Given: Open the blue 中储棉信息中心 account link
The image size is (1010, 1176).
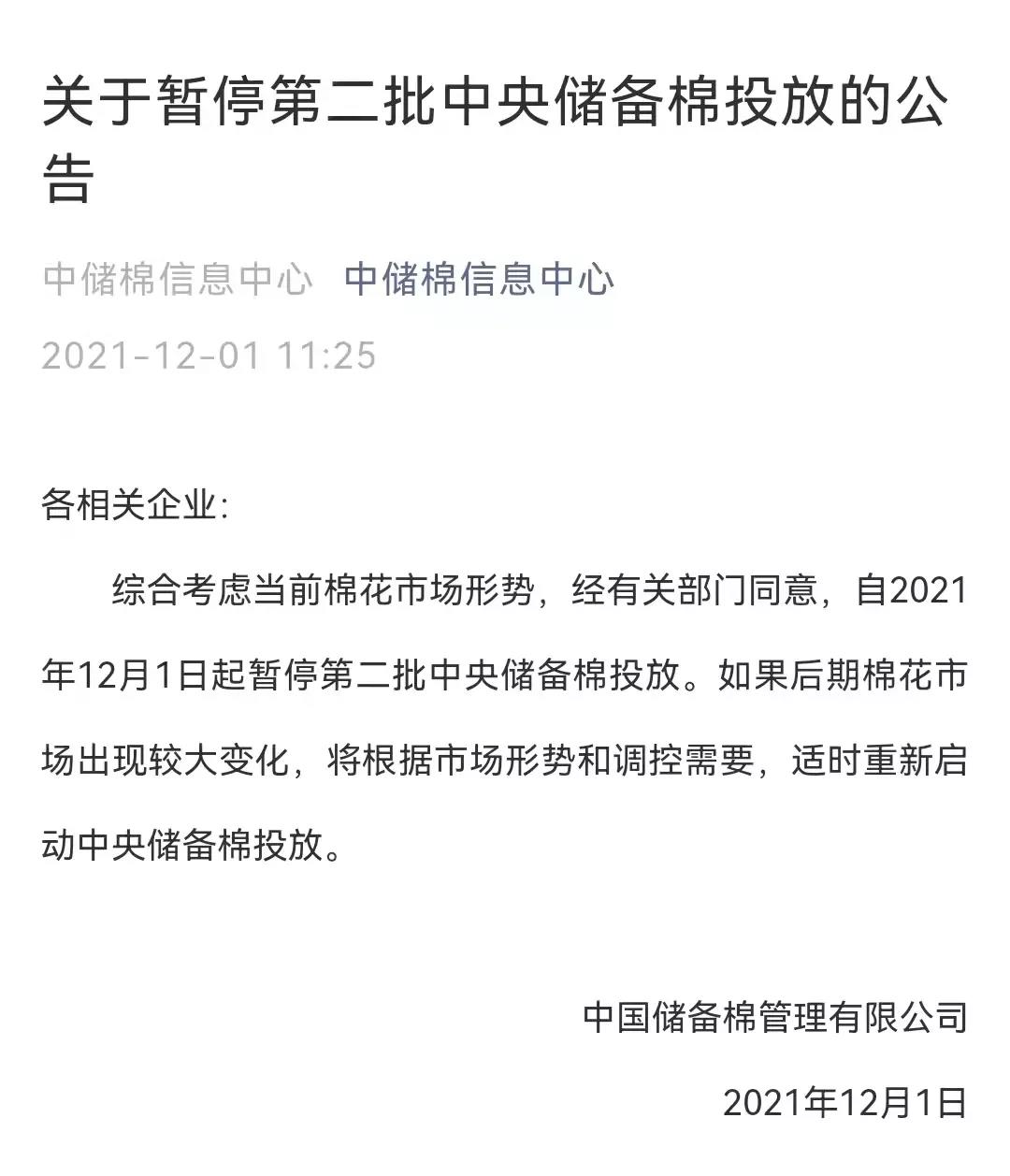Looking at the screenshot, I should [479, 279].
